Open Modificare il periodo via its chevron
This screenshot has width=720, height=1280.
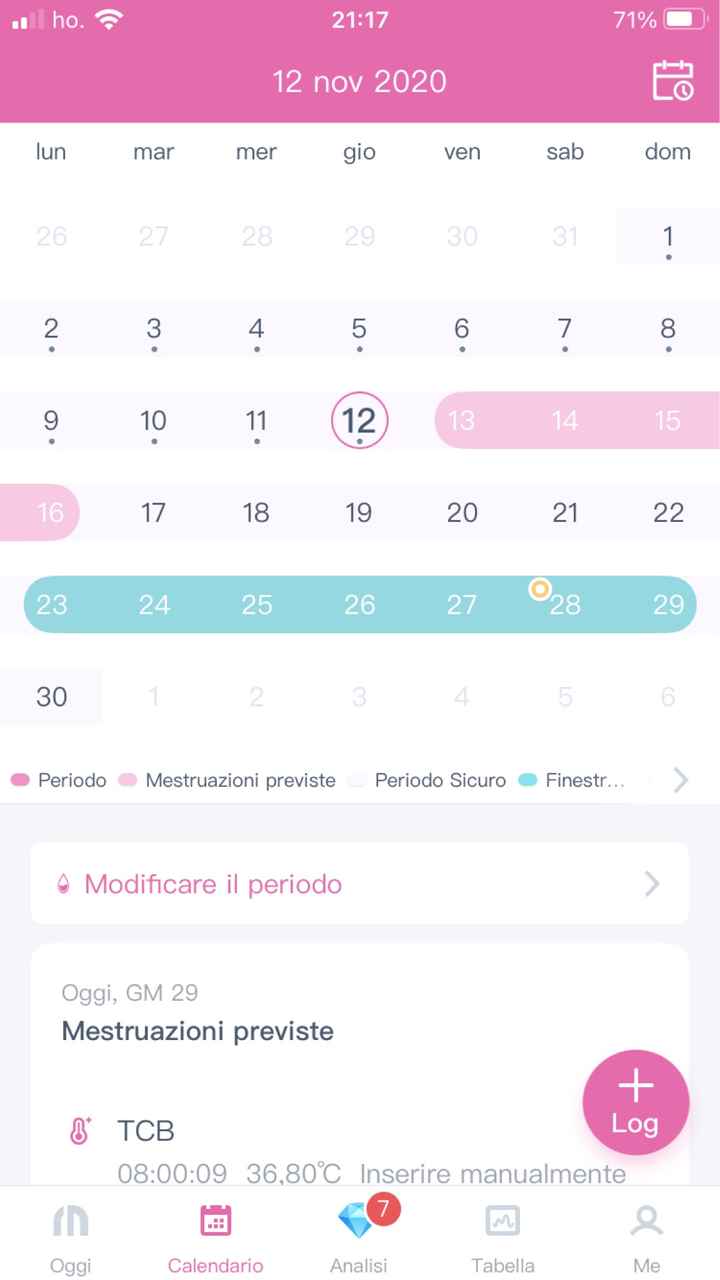pyautogui.click(x=651, y=884)
